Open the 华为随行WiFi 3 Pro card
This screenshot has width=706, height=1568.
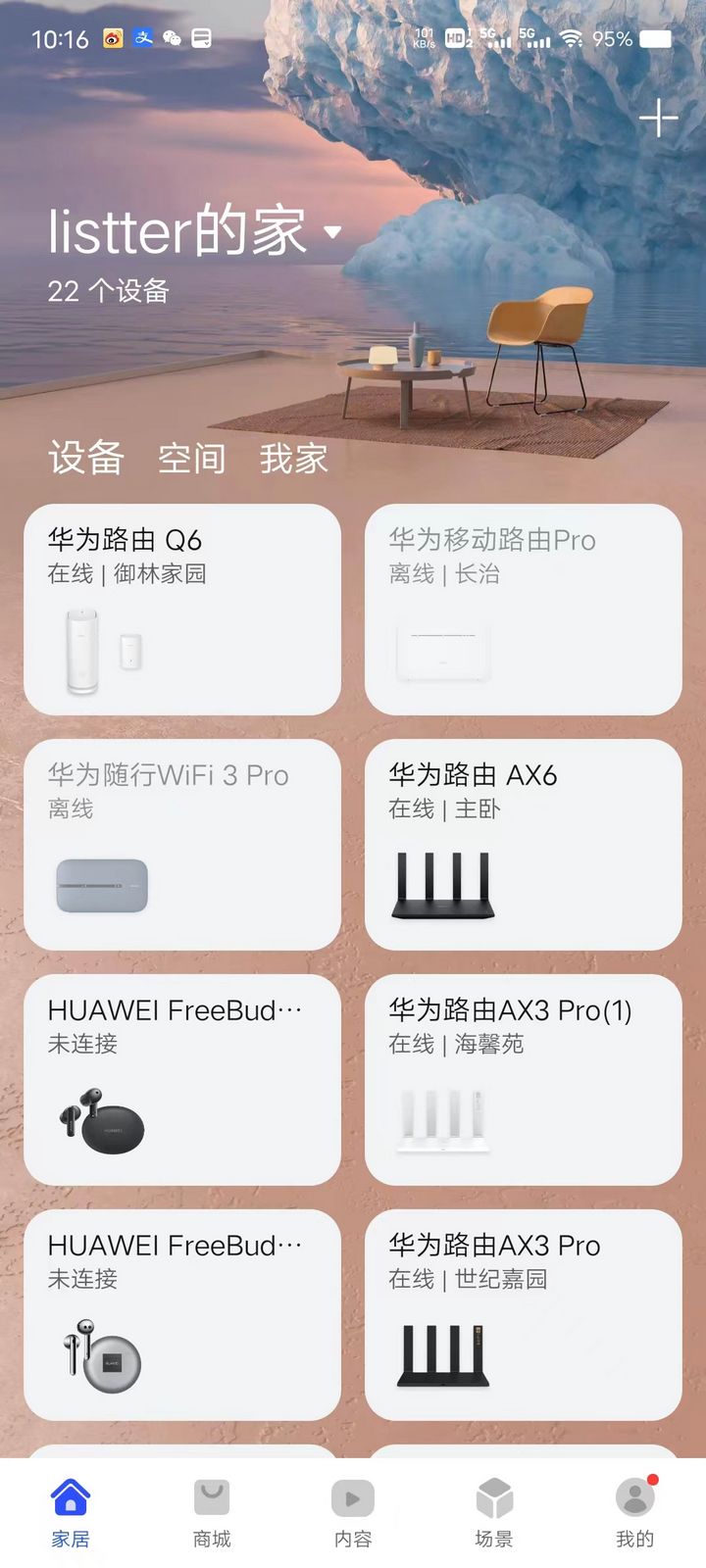pyautogui.click(x=182, y=844)
